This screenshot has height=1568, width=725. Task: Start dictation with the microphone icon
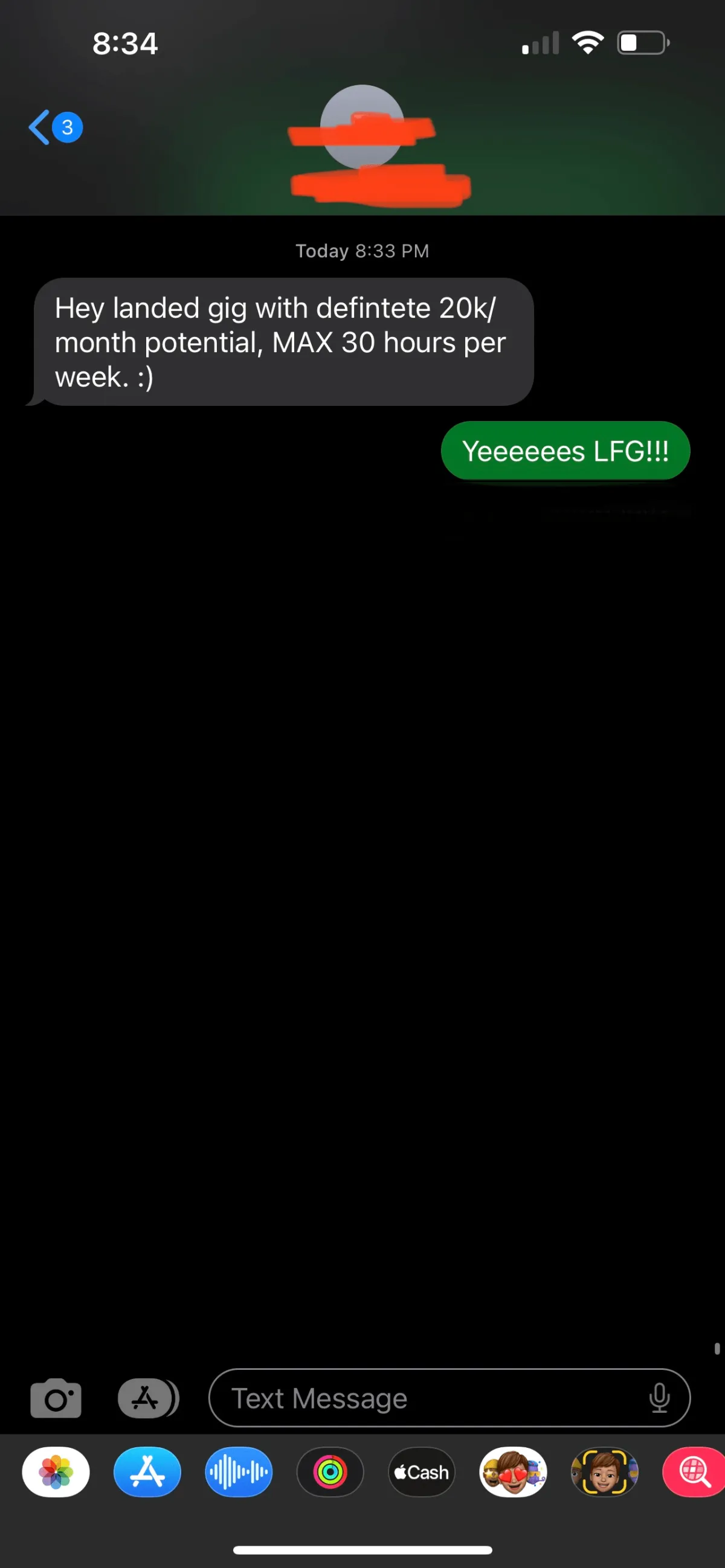660,1398
